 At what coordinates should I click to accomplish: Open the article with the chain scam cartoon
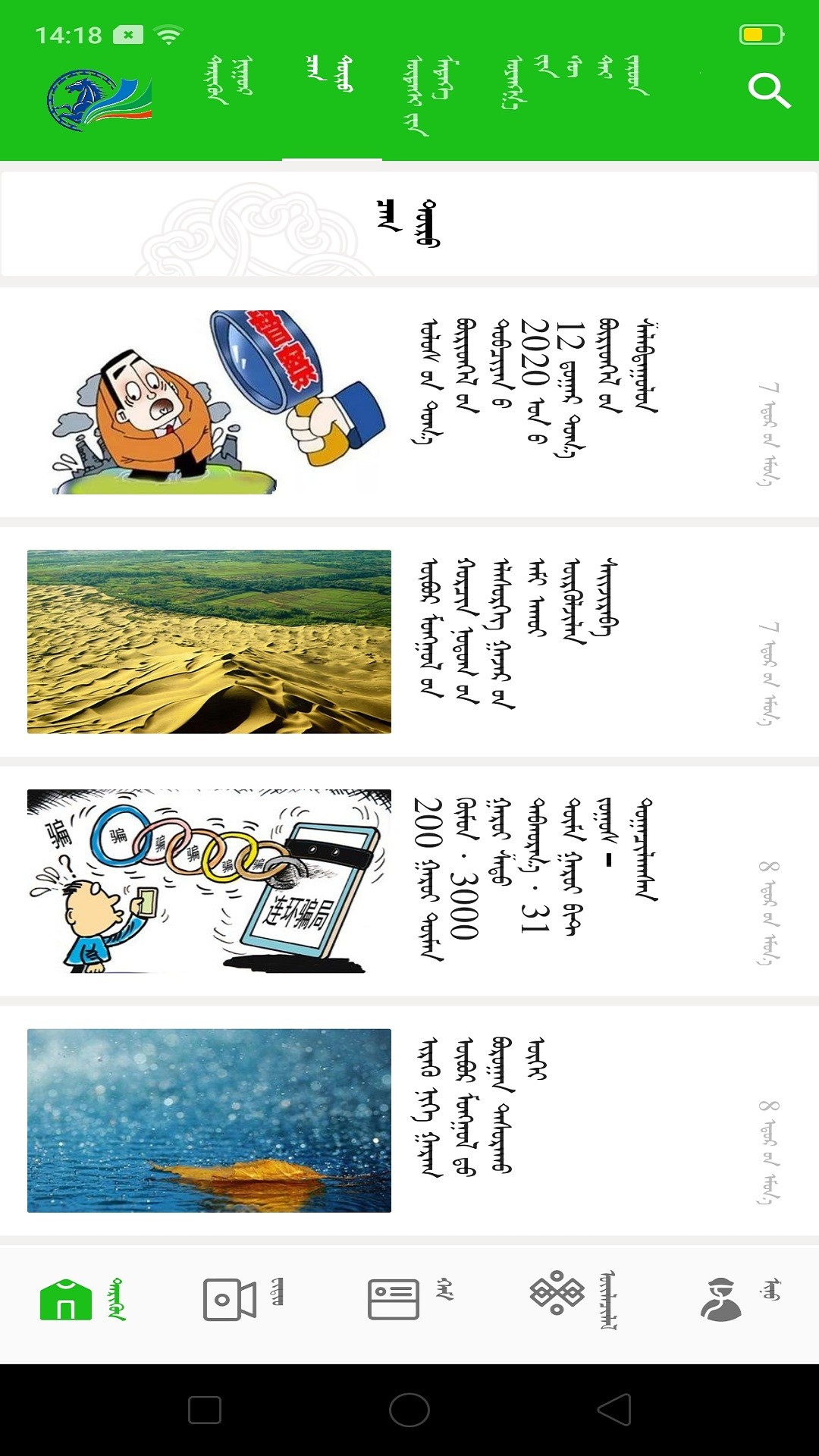(409, 881)
